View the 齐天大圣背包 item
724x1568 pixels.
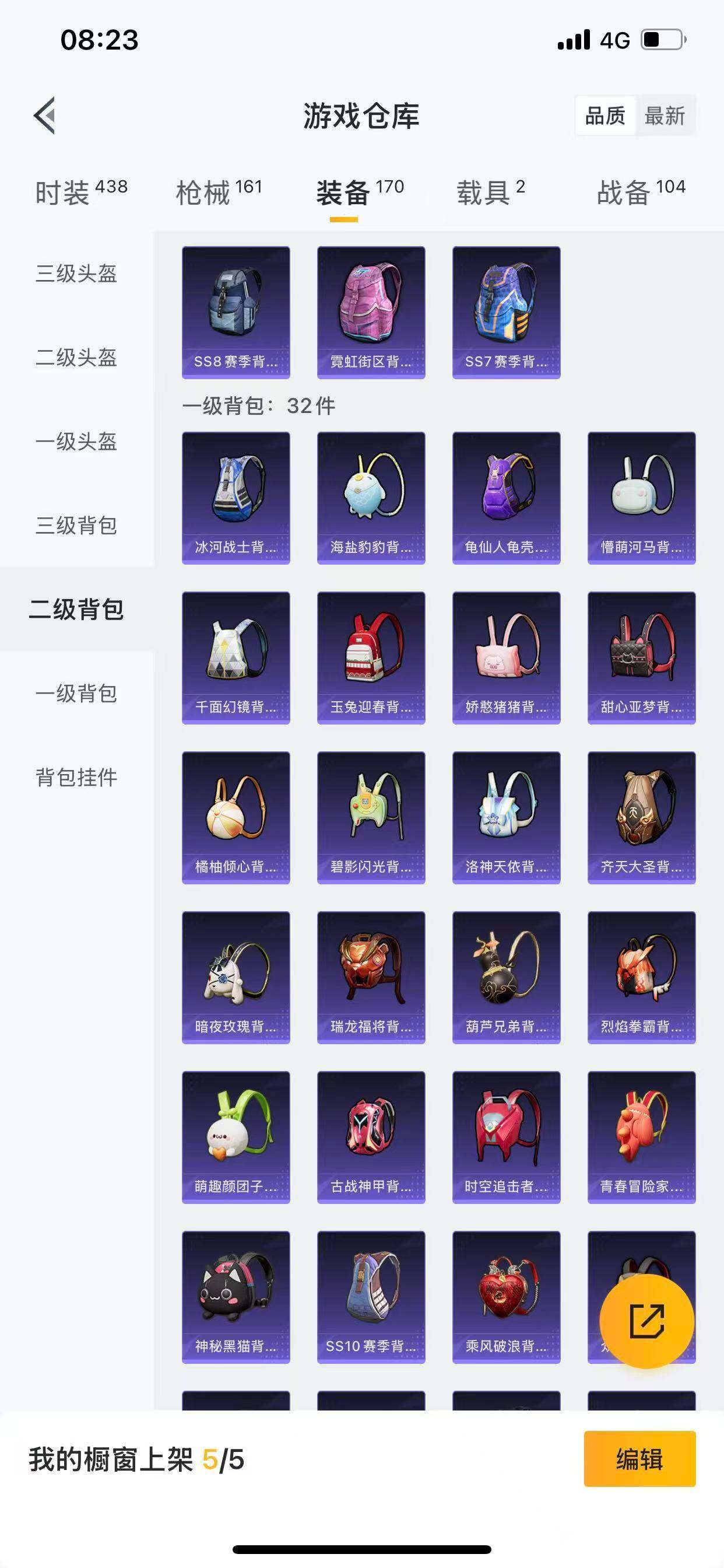click(641, 818)
